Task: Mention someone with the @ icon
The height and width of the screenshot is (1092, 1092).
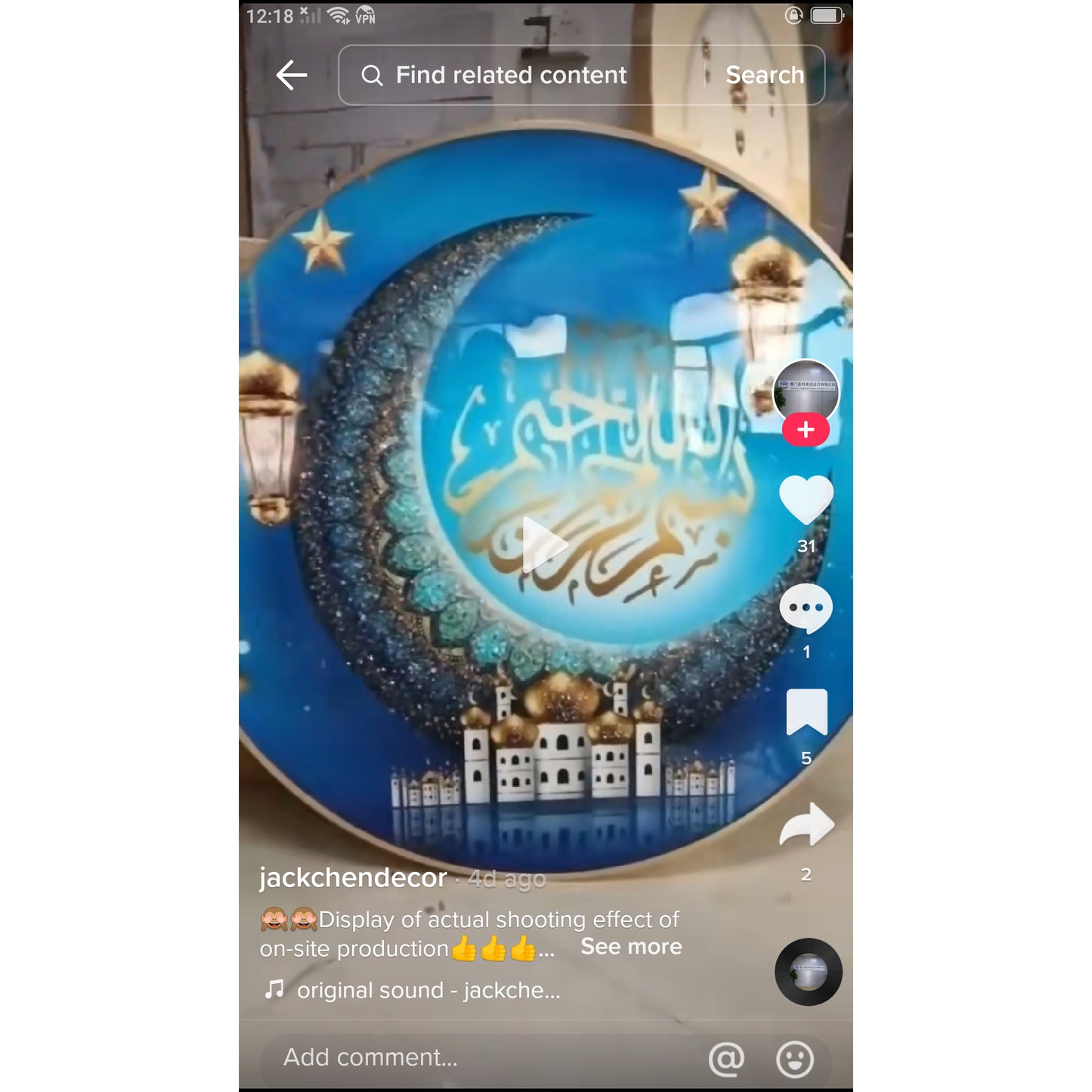Action: pos(726,1059)
